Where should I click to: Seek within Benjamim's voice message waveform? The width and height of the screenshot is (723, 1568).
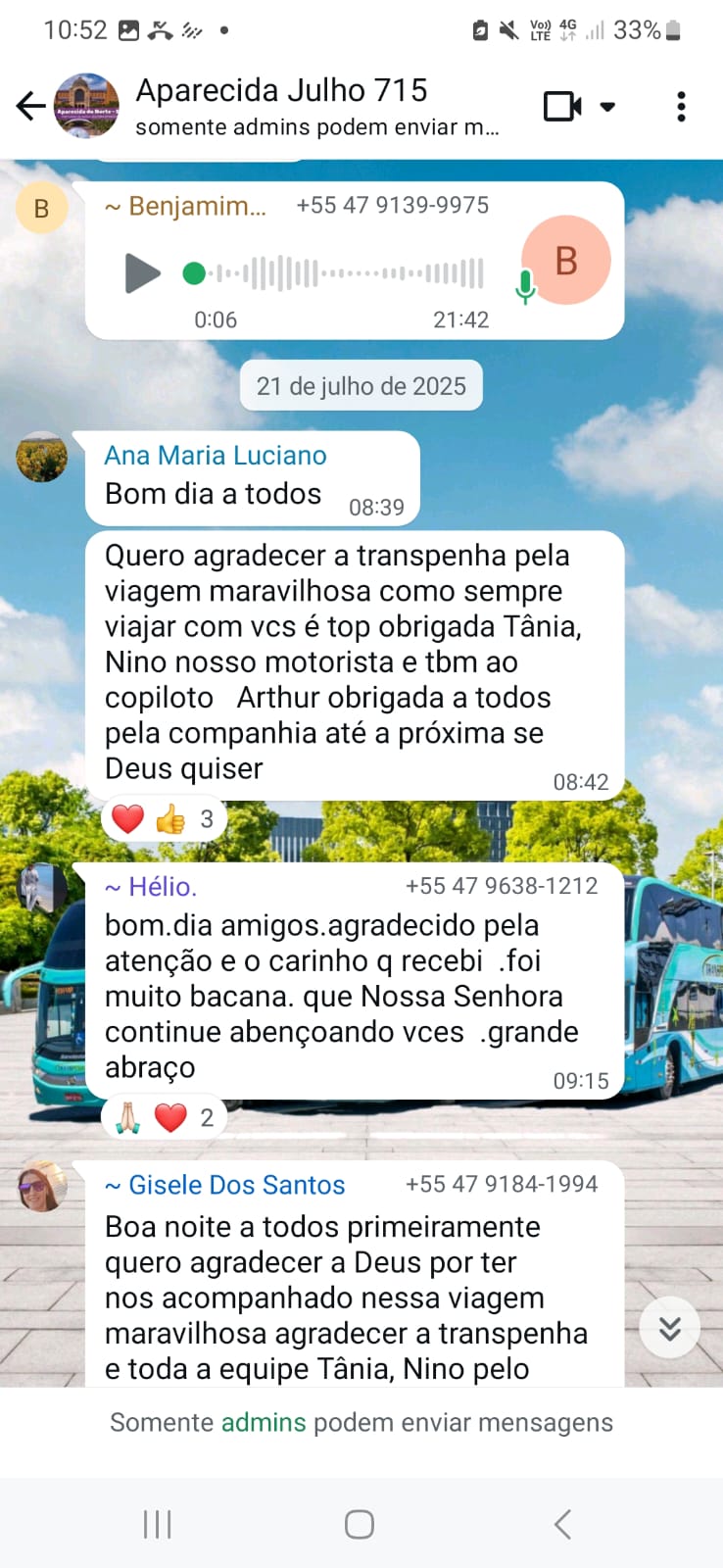coord(338,273)
